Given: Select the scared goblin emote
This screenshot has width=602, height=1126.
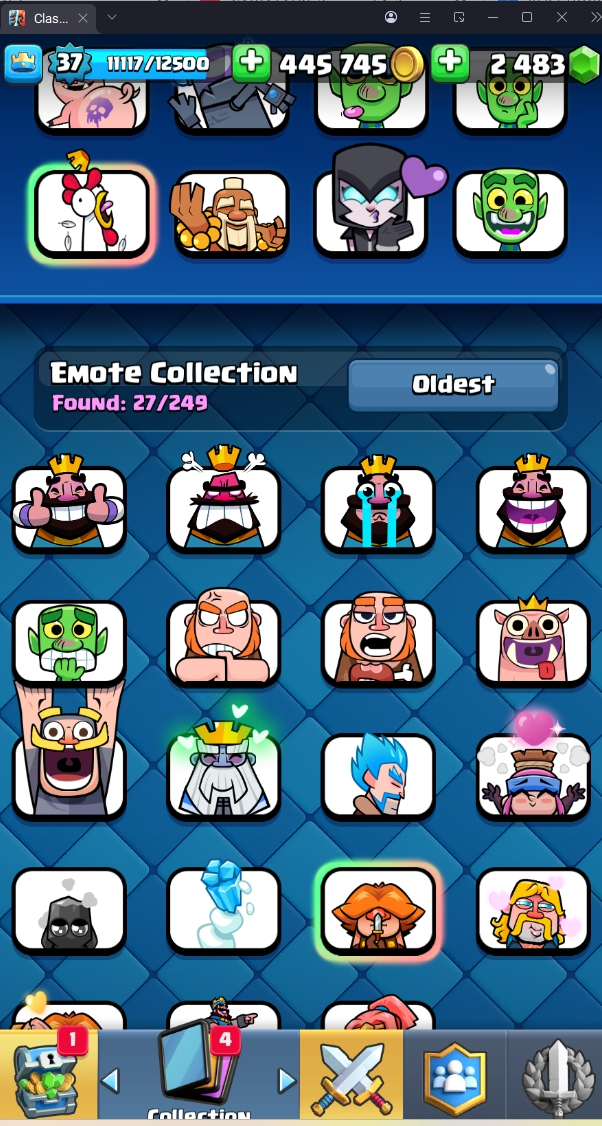Looking at the screenshot, I should coord(69,642).
